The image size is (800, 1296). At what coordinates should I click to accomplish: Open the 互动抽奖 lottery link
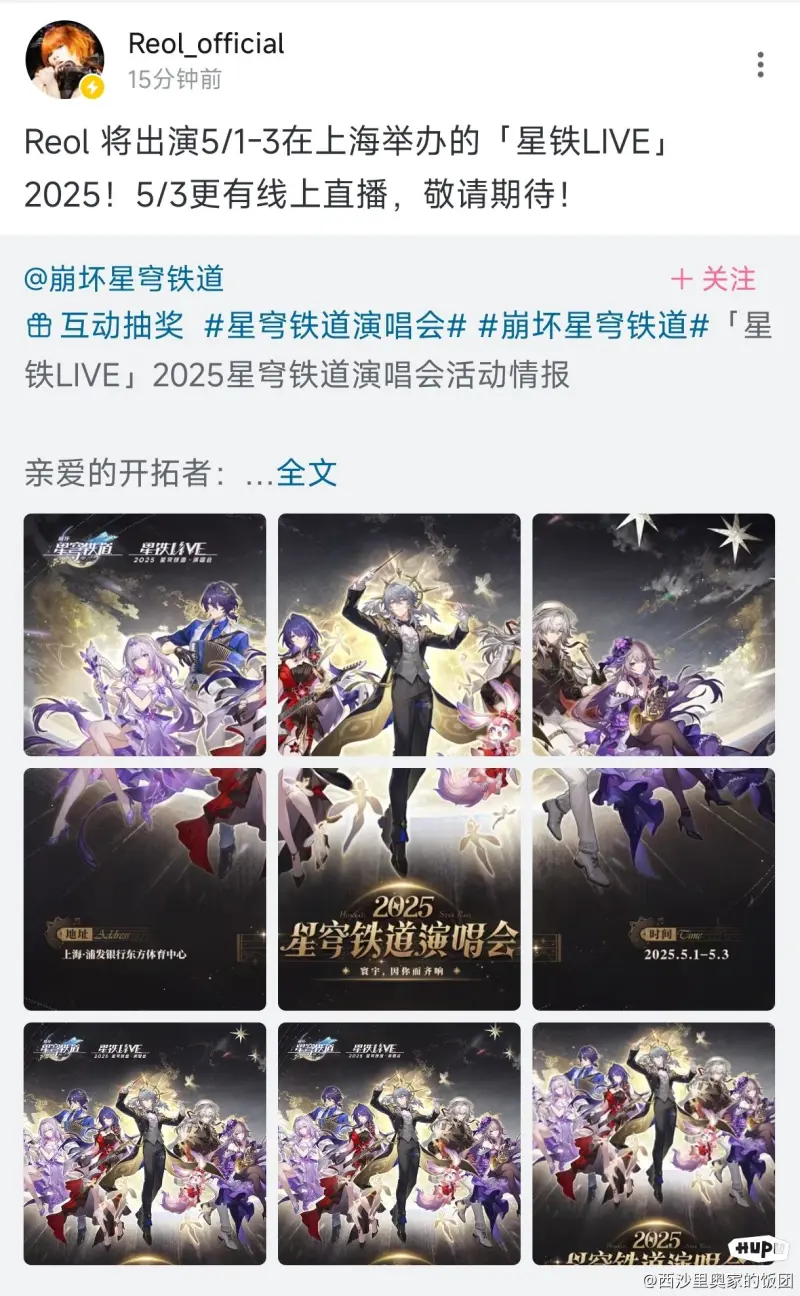tap(105, 325)
